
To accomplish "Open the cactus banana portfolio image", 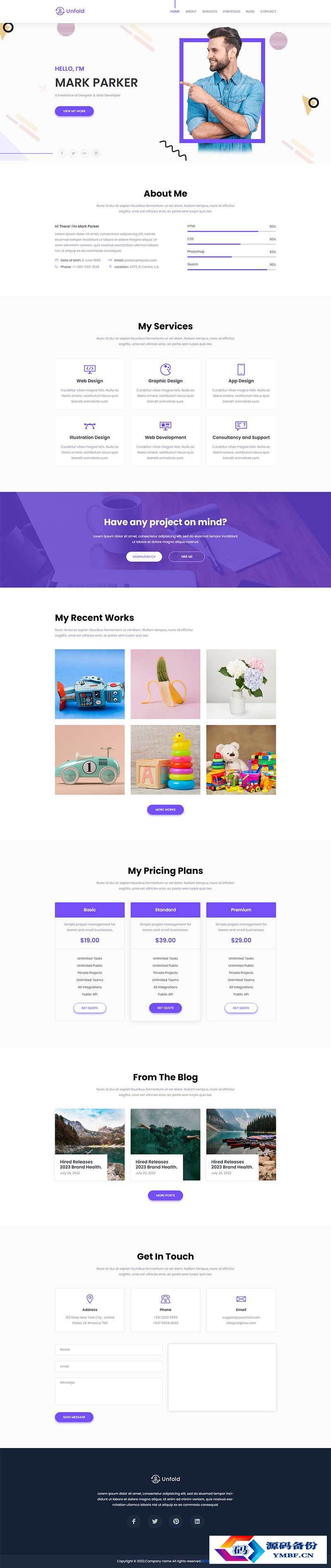I will [165, 683].
